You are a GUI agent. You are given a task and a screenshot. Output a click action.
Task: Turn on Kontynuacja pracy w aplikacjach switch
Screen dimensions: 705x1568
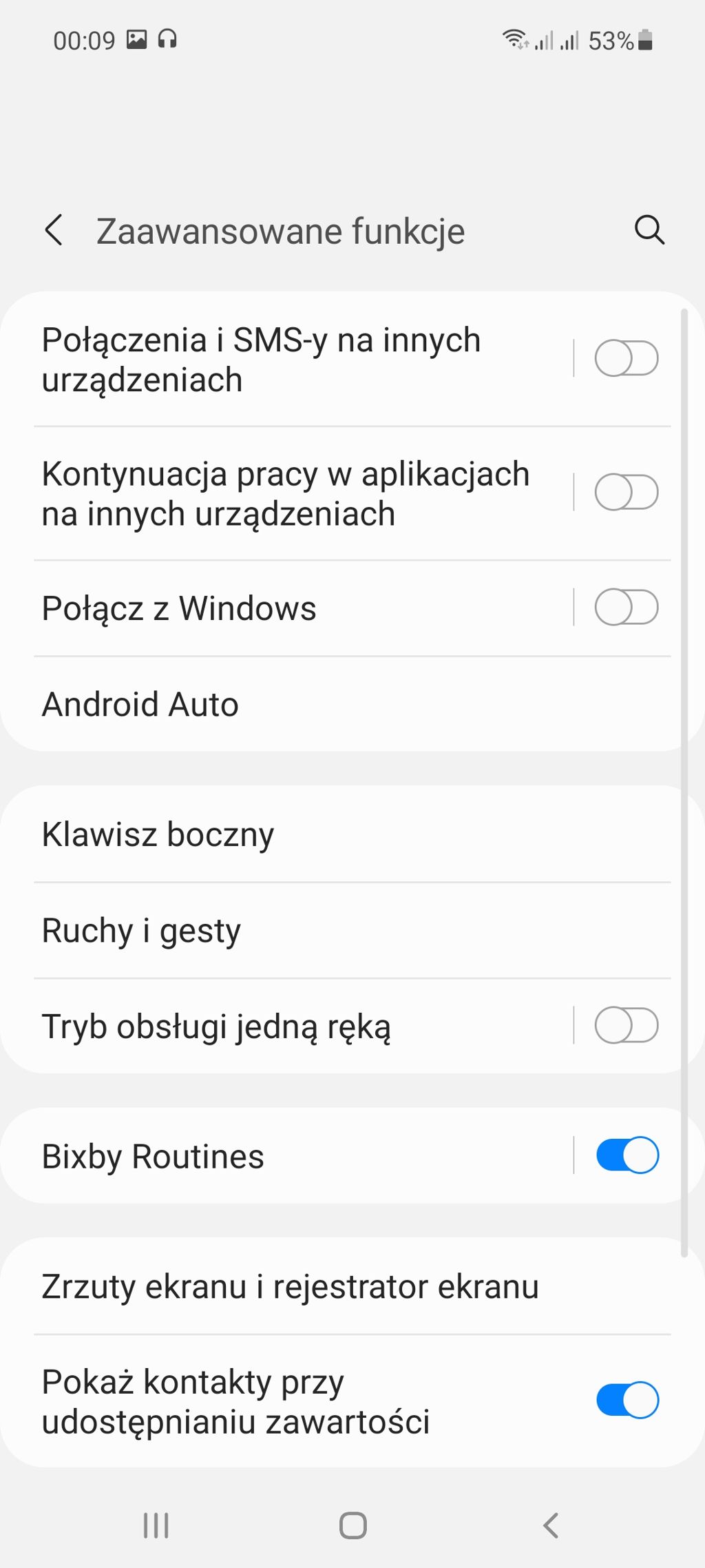pos(626,493)
